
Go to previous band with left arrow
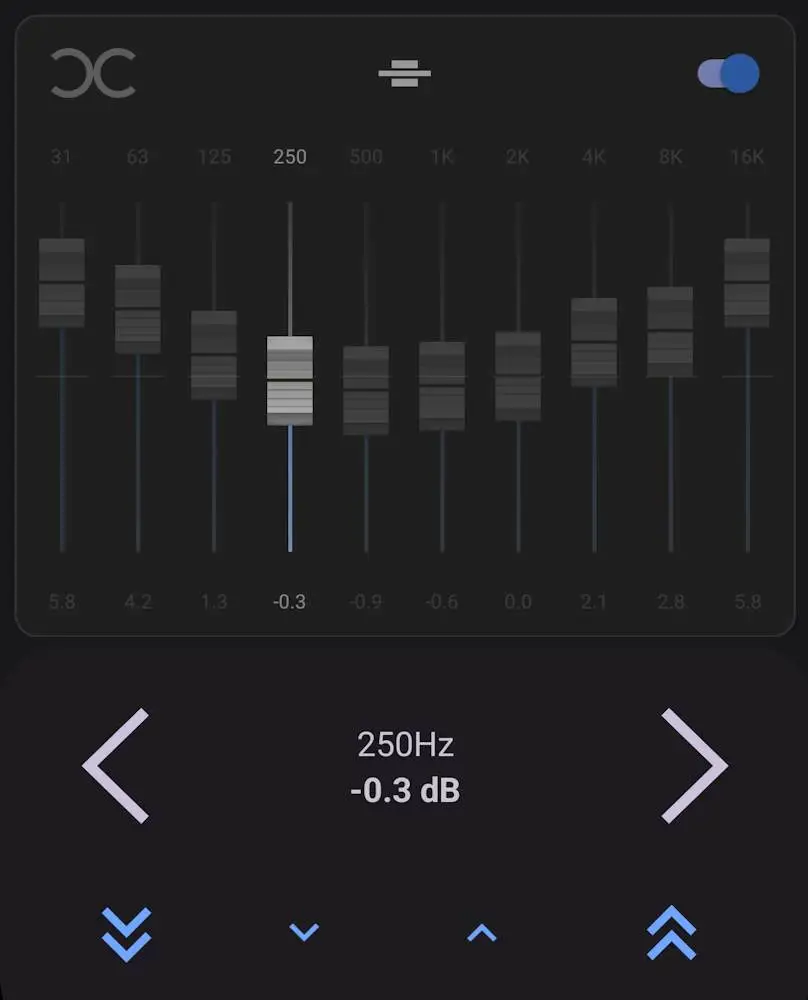click(116, 766)
